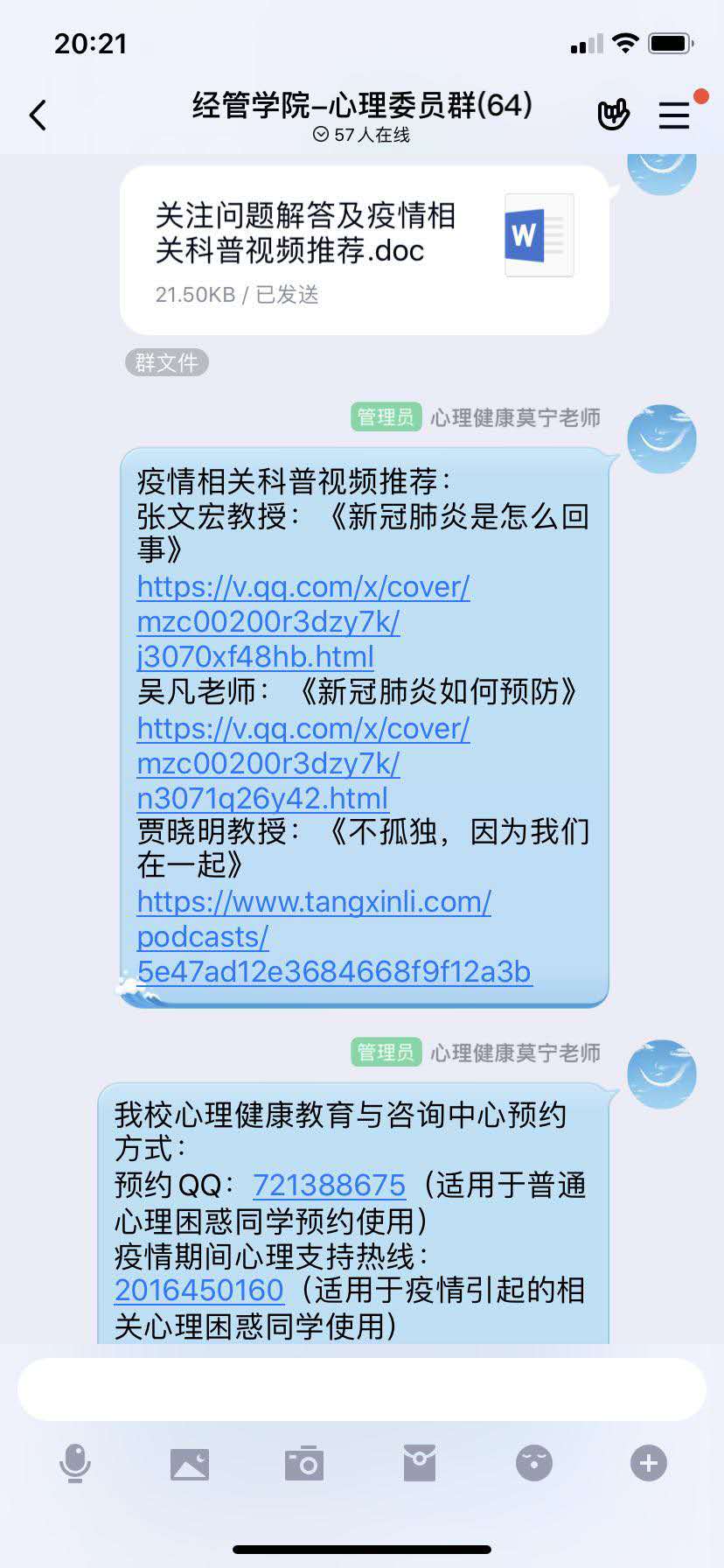The height and width of the screenshot is (1568, 724).
Task: Open the Word icon on the doc file
Action: [x=539, y=236]
